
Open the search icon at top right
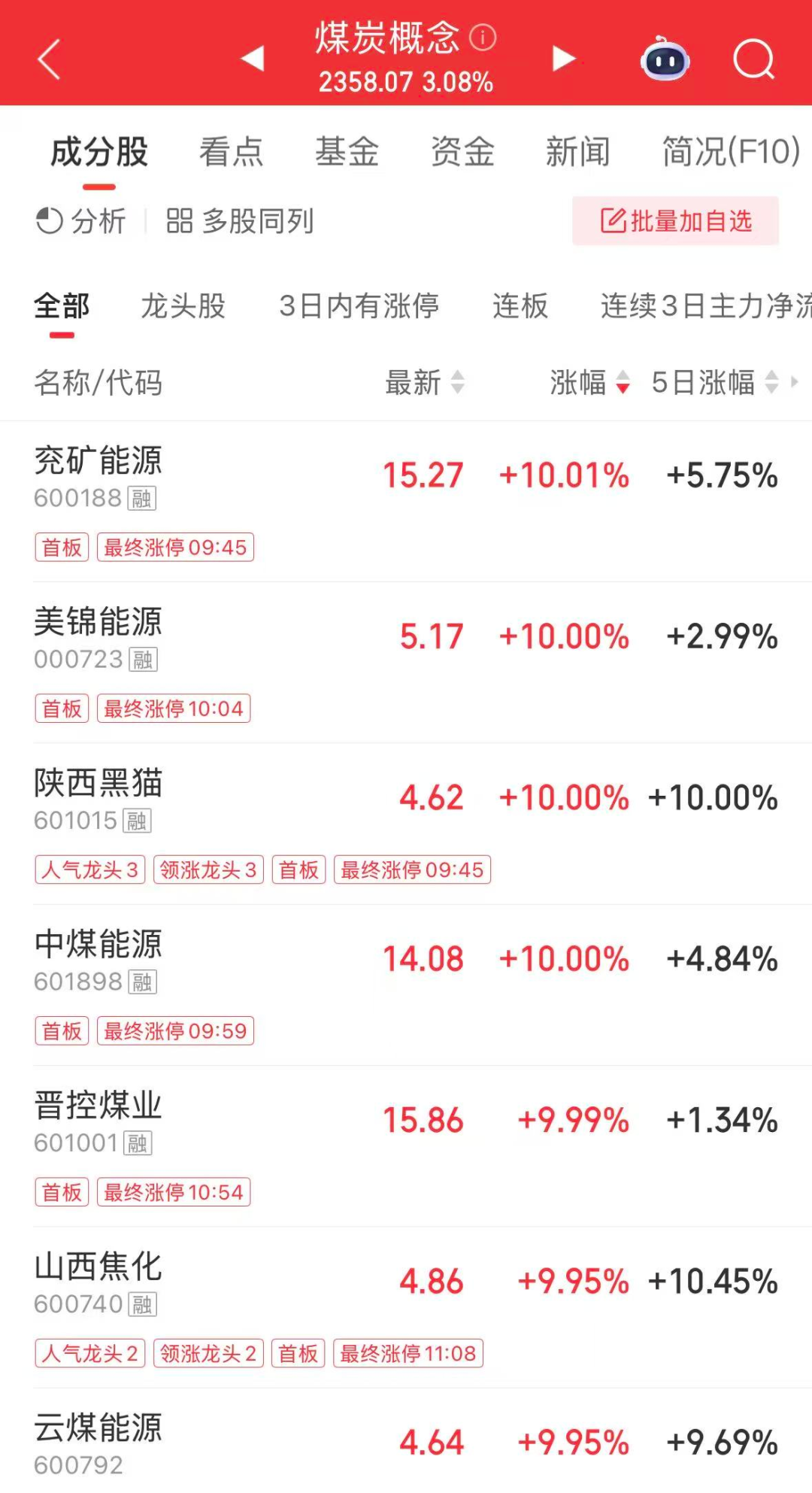(755, 59)
